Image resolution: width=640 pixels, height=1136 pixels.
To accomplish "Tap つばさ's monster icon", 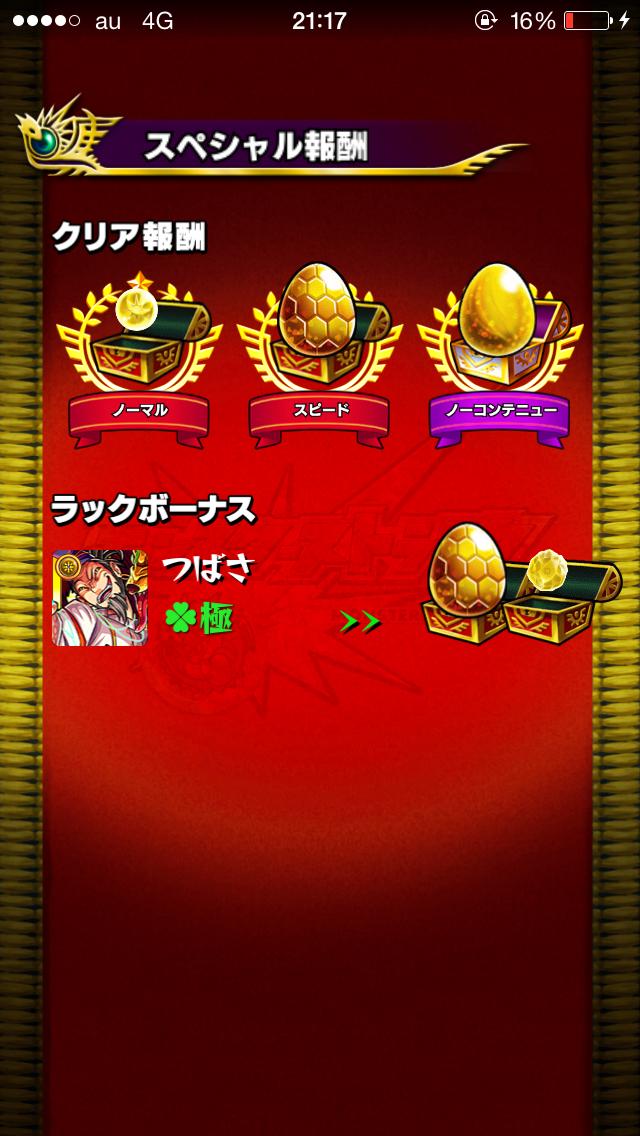I will tap(100, 597).
